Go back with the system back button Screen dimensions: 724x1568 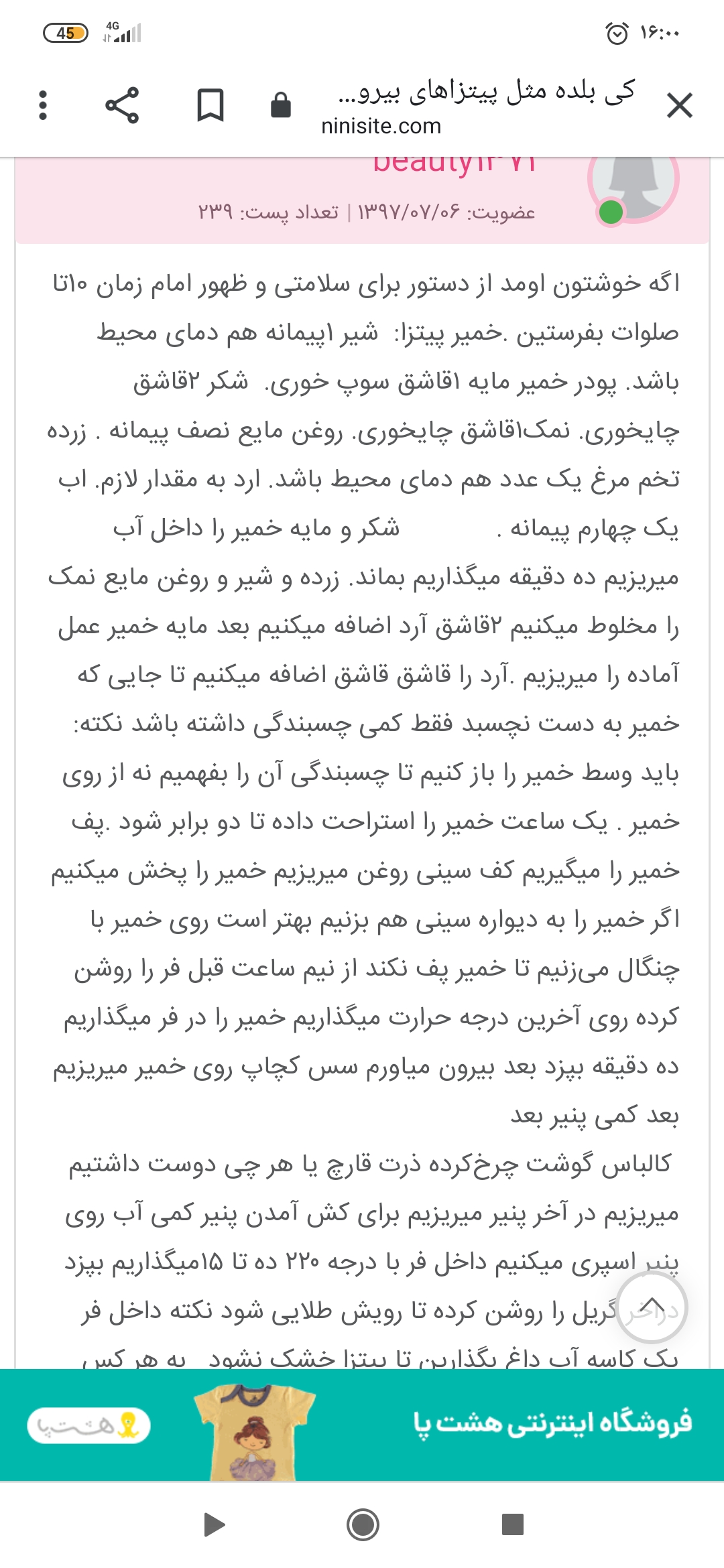tap(214, 1524)
